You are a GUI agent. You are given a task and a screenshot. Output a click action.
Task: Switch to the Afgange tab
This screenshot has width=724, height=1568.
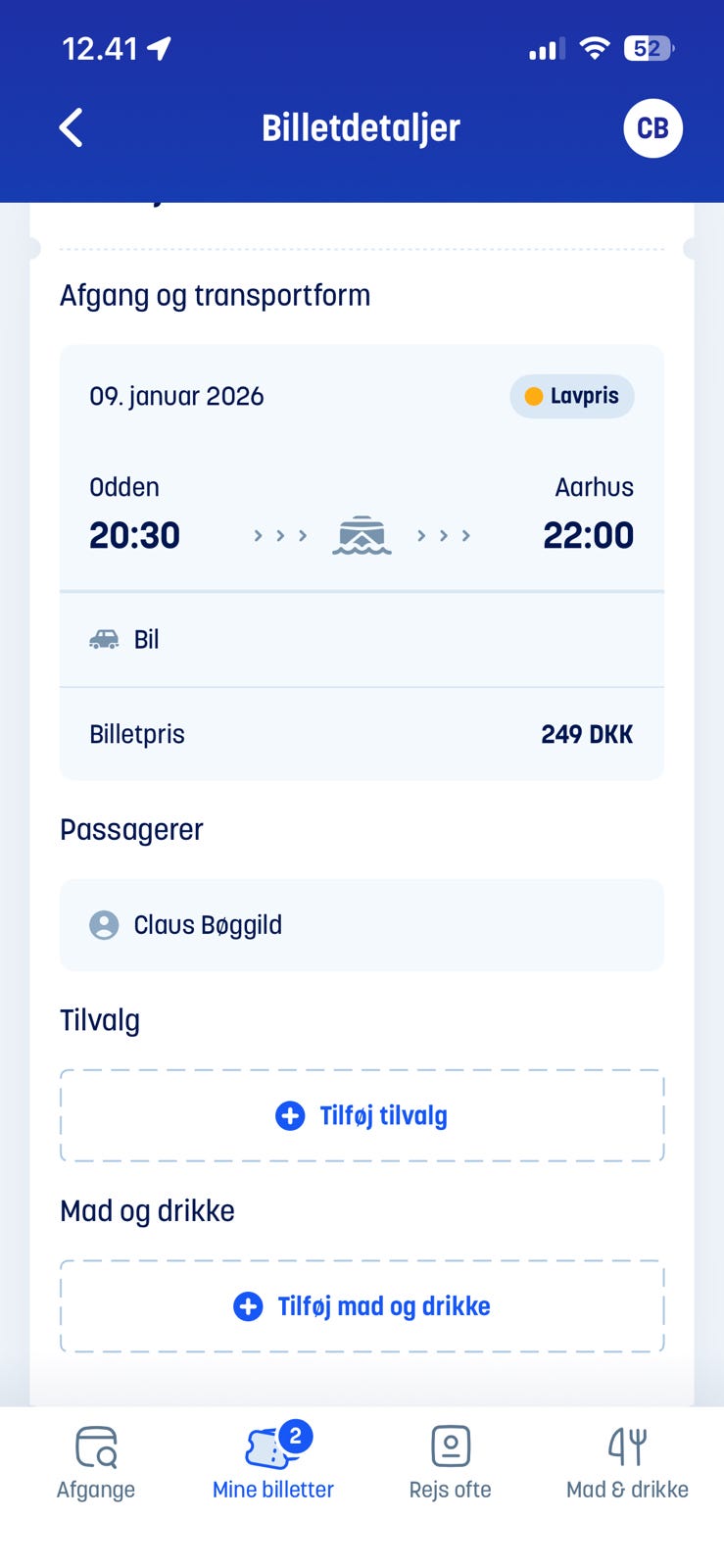point(96,1463)
